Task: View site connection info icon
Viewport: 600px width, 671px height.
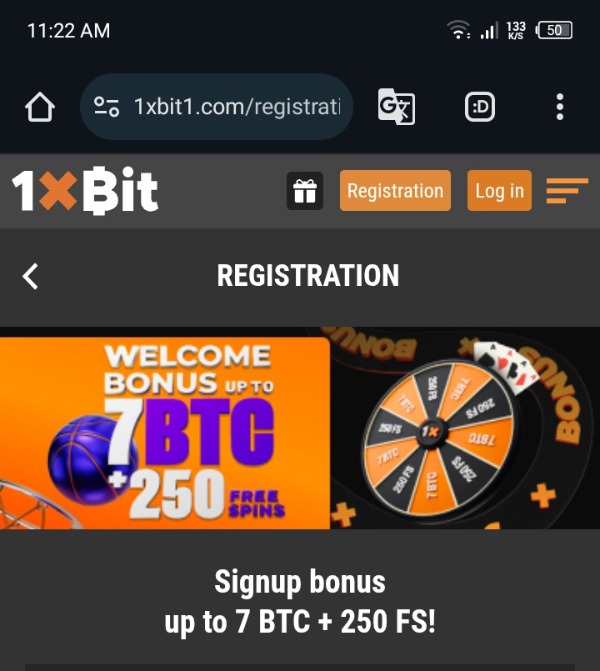Action: [x=106, y=107]
